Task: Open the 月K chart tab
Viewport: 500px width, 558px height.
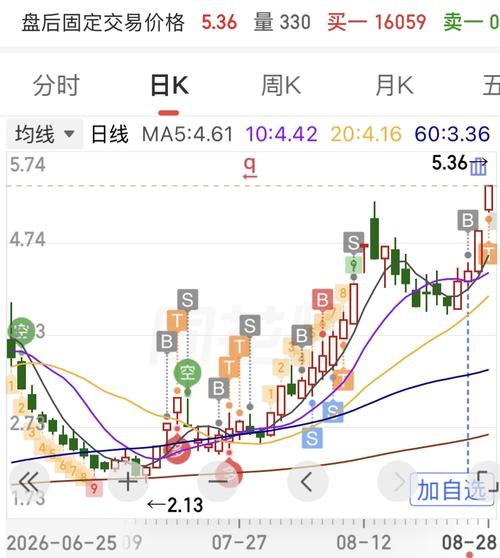Action: tap(395, 86)
